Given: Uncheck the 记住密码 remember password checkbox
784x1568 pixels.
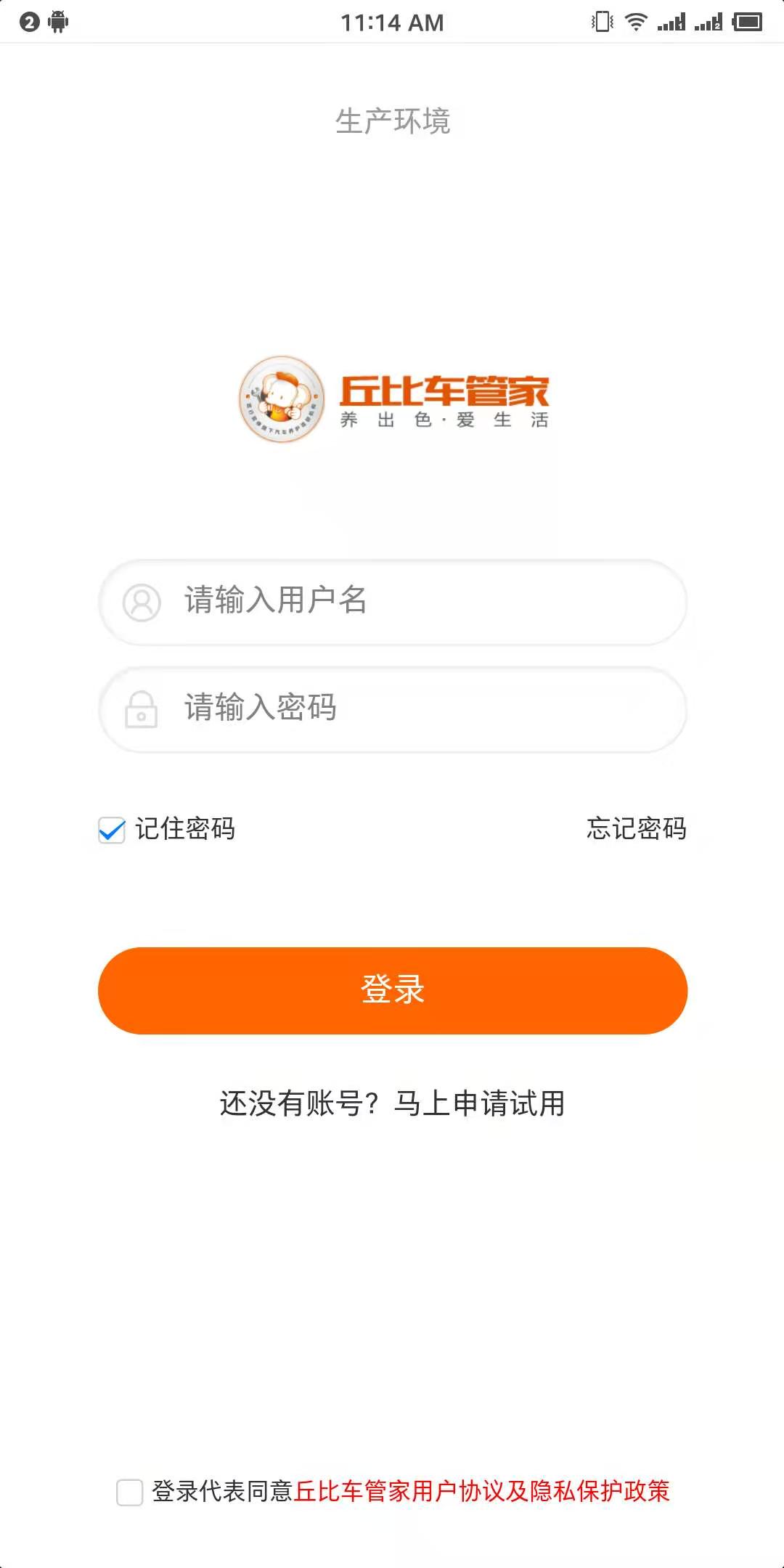Looking at the screenshot, I should [x=112, y=830].
